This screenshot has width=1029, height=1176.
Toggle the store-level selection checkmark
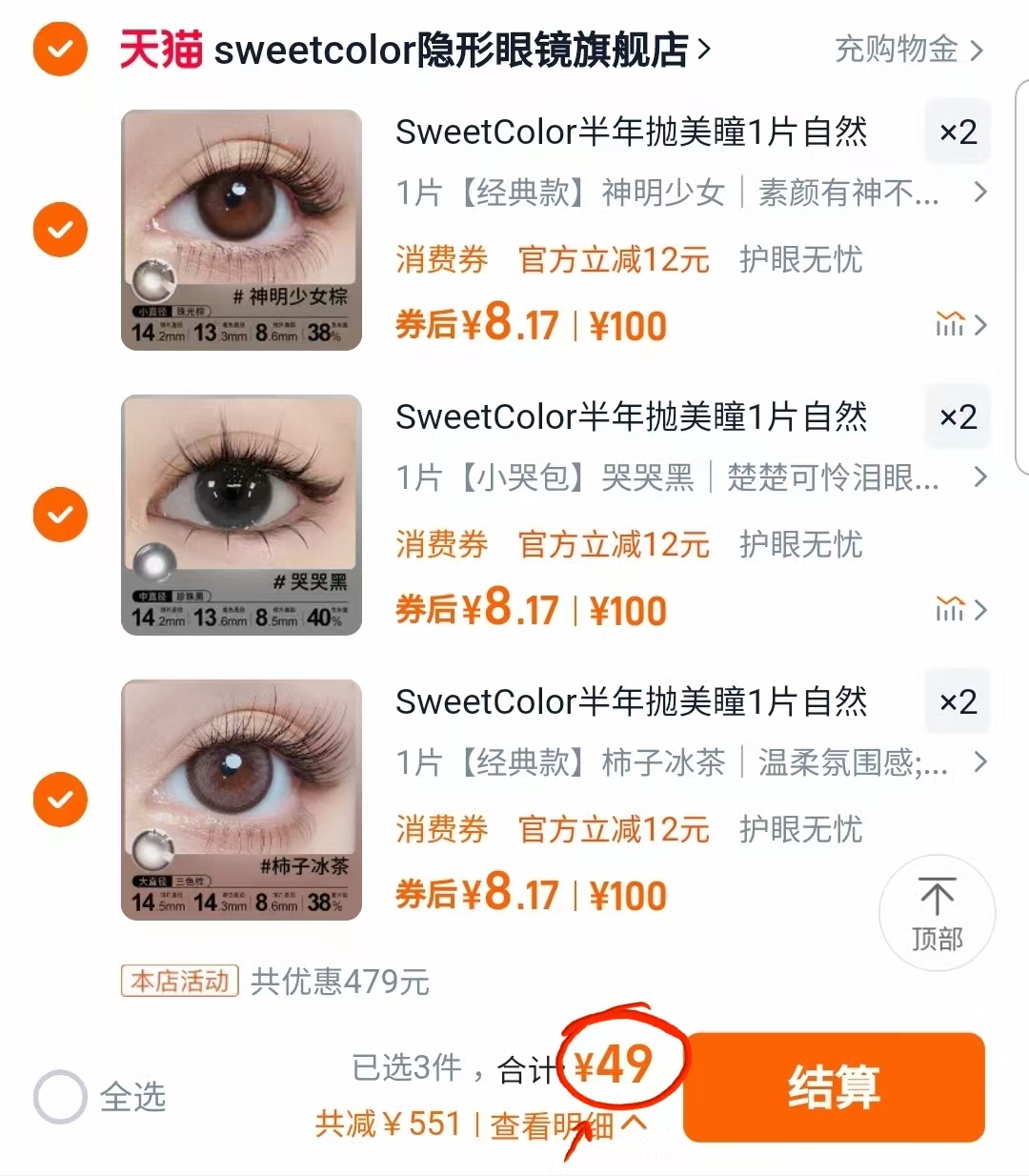click(60, 50)
